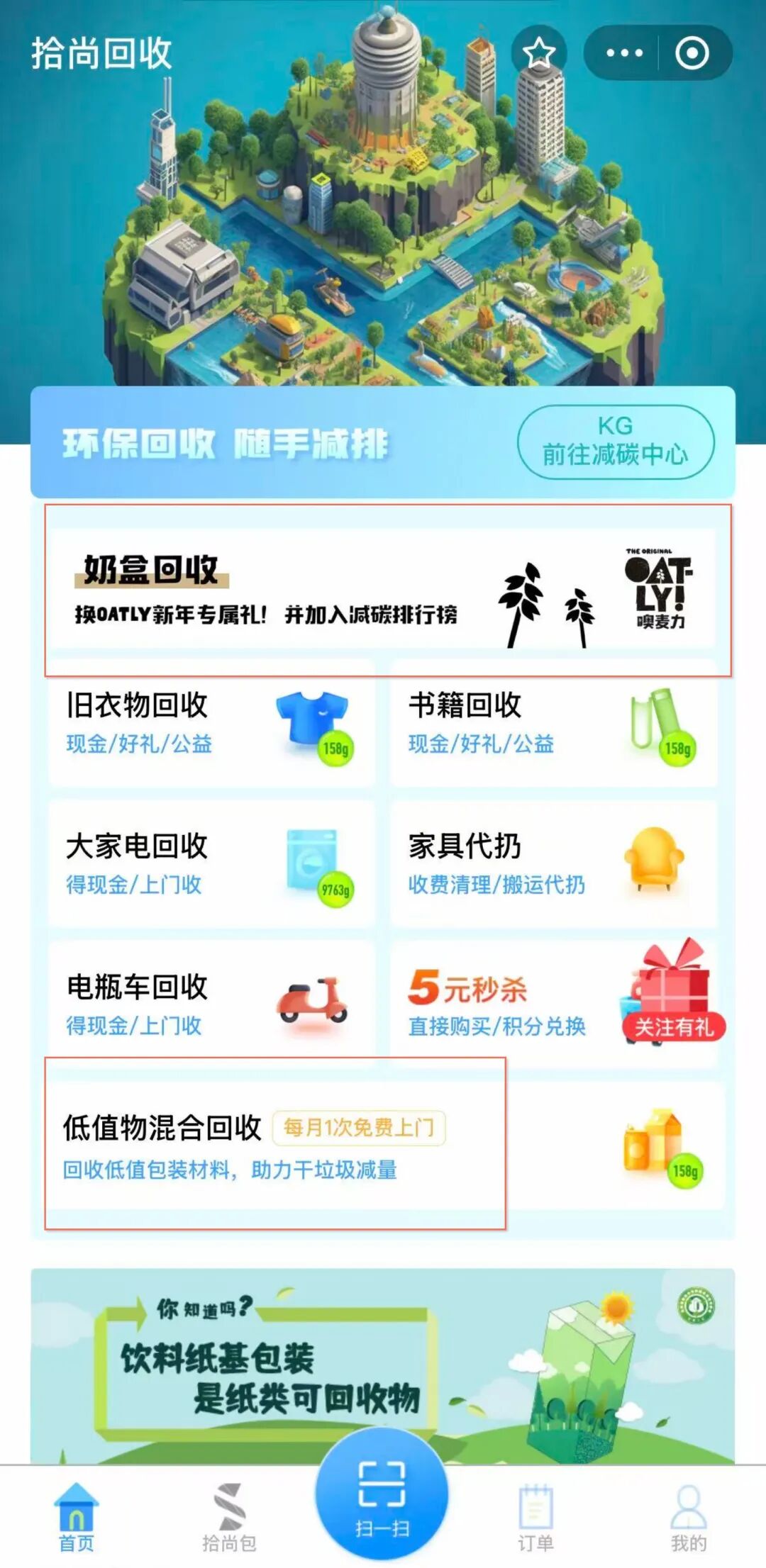View the 饮料纸基包装 info banner
The image size is (766, 1568).
383,1365
